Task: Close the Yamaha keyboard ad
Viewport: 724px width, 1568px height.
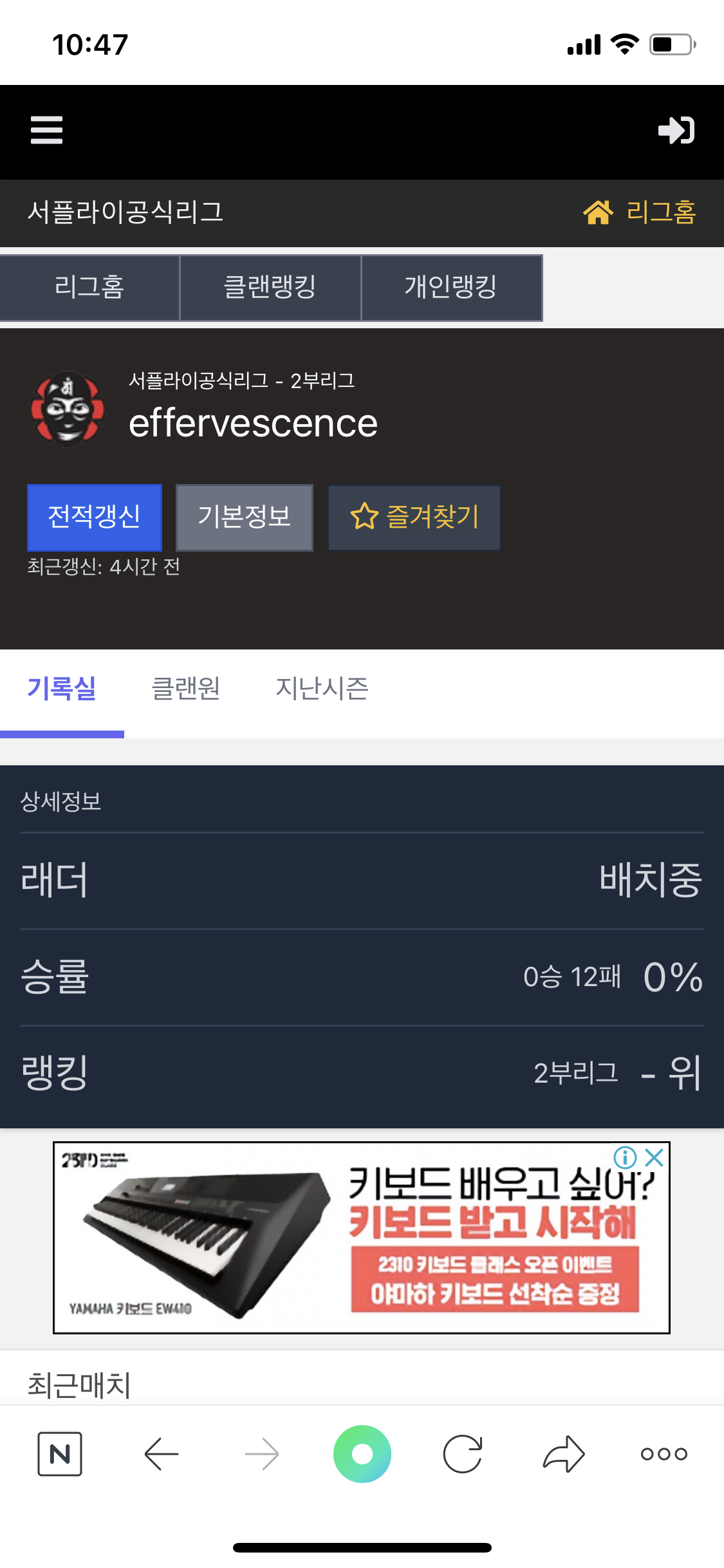Action: pyautogui.click(x=654, y=1158)
